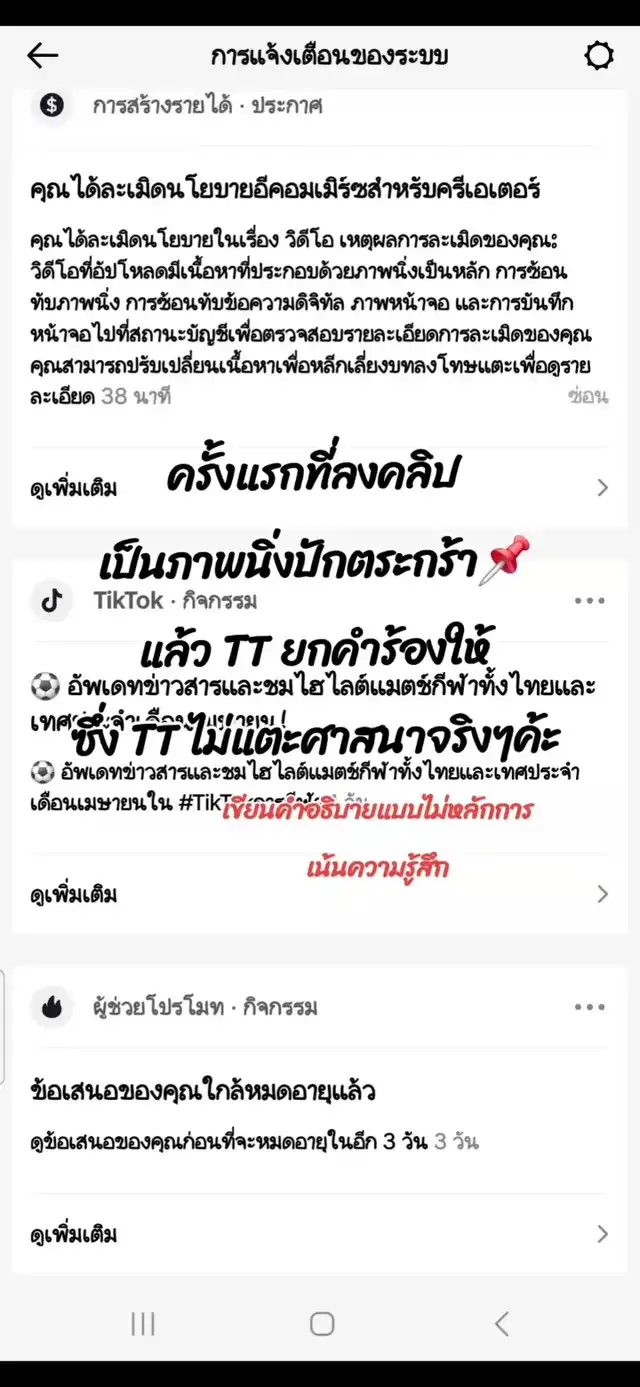Image resolution: width=640 pixels, height=1387 pixels.
Task: Open ดูเพิ่มเติม under the e-commerce policy violation
Action: (320, 488)
